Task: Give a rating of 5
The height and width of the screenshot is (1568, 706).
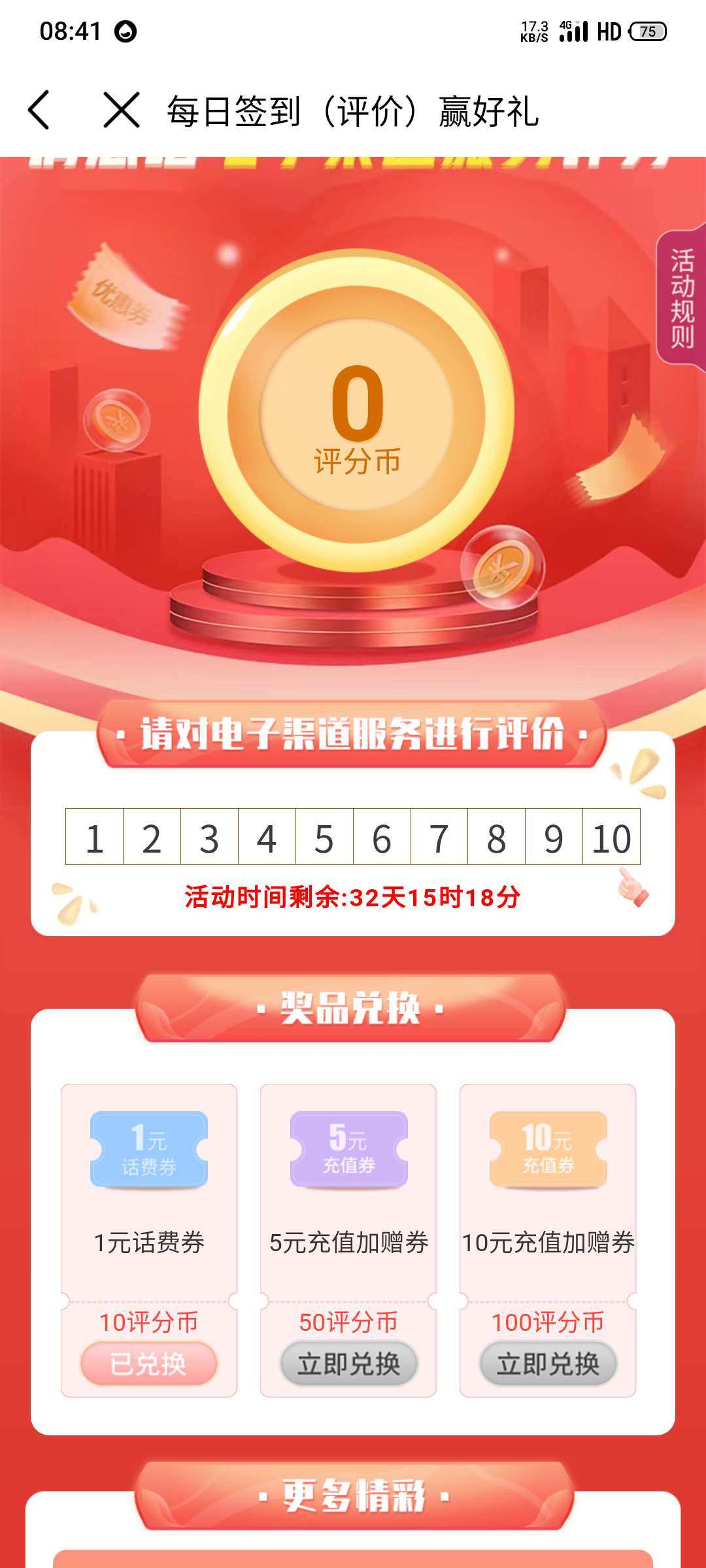Action: 324,838
